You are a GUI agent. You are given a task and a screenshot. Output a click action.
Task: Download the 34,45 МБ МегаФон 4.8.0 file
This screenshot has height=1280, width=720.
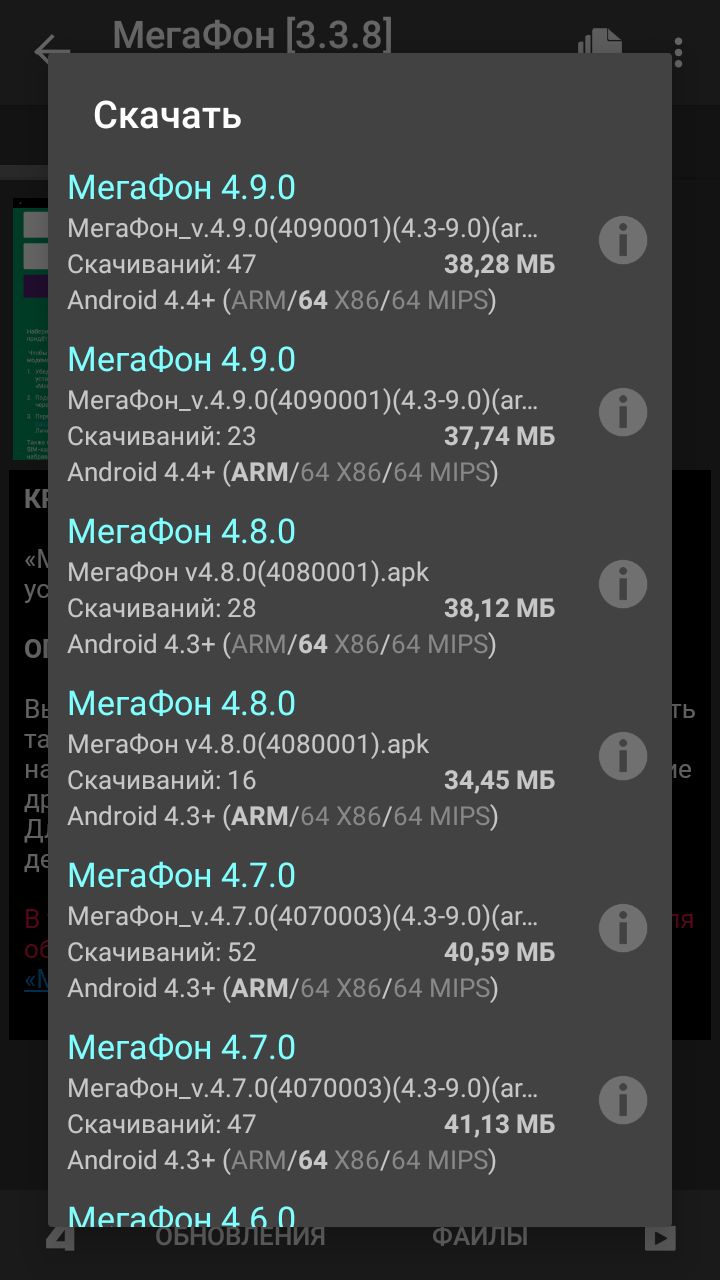pyautogui.click(x=310, y=760)
